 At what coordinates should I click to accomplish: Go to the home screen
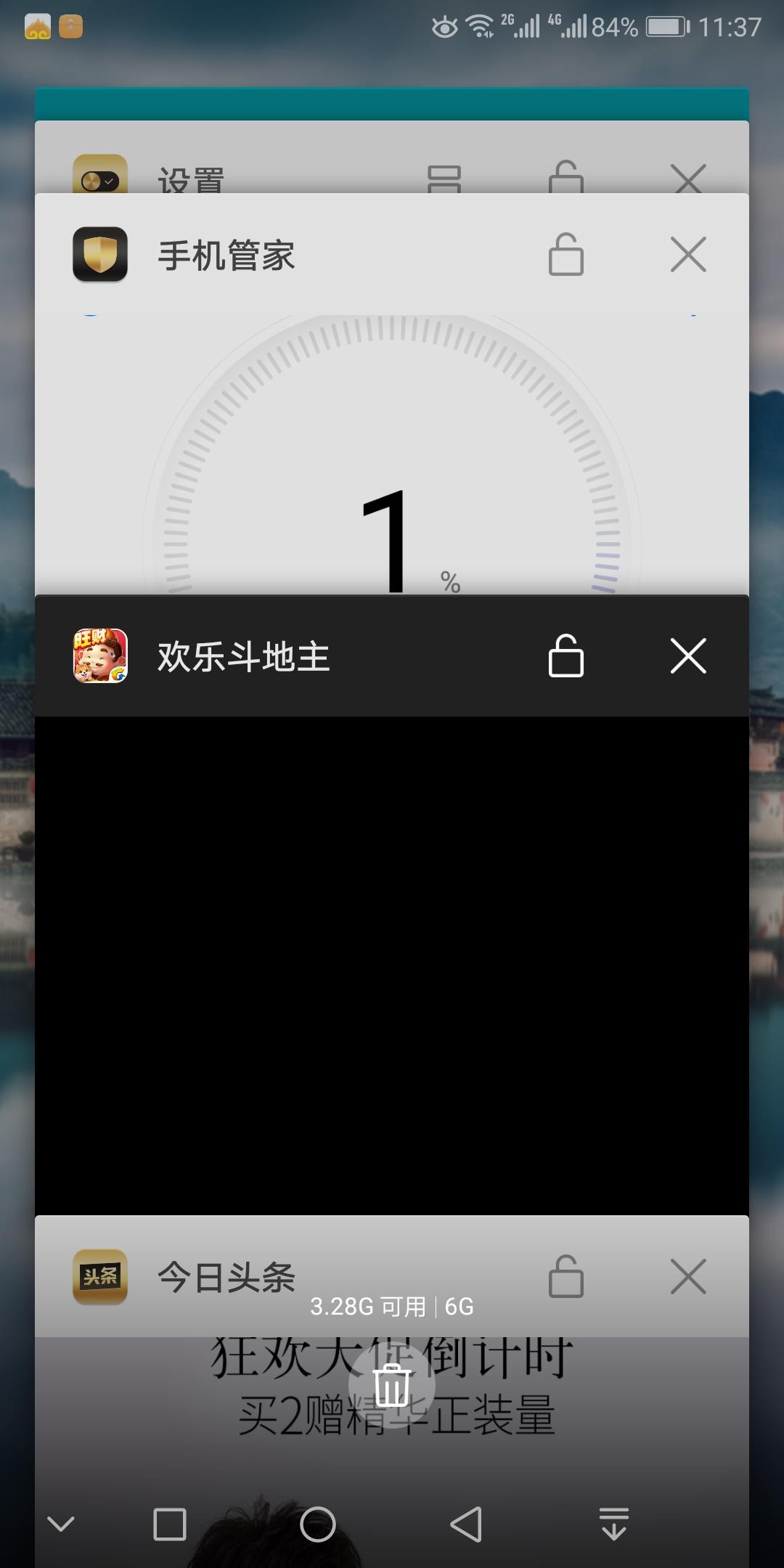tap(318, 1524)
